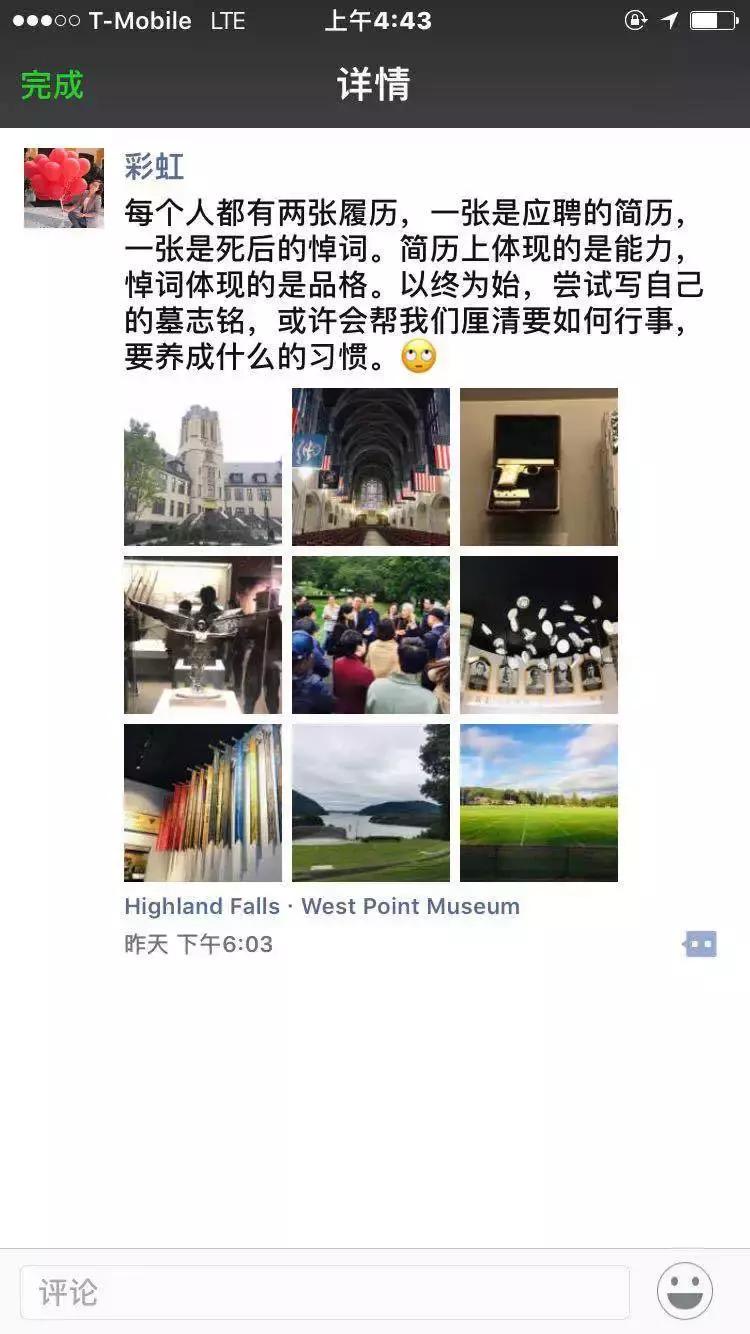Viewport: 750px width, 1334px height.
Task: Open the chapel interior photo with flags
Action: tap(370, 467)
